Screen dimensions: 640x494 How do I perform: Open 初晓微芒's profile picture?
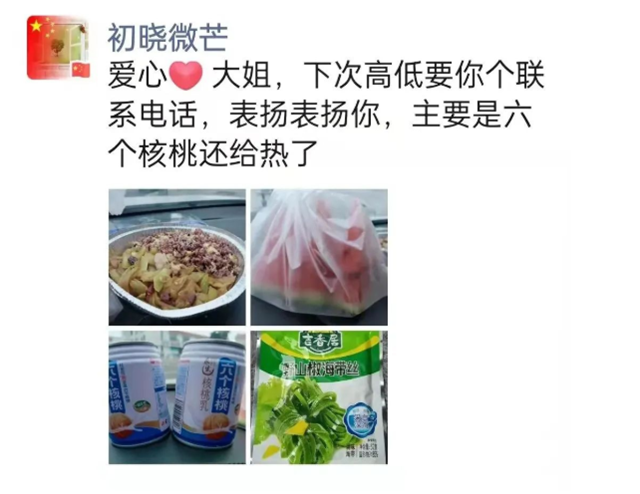[58, 47]
